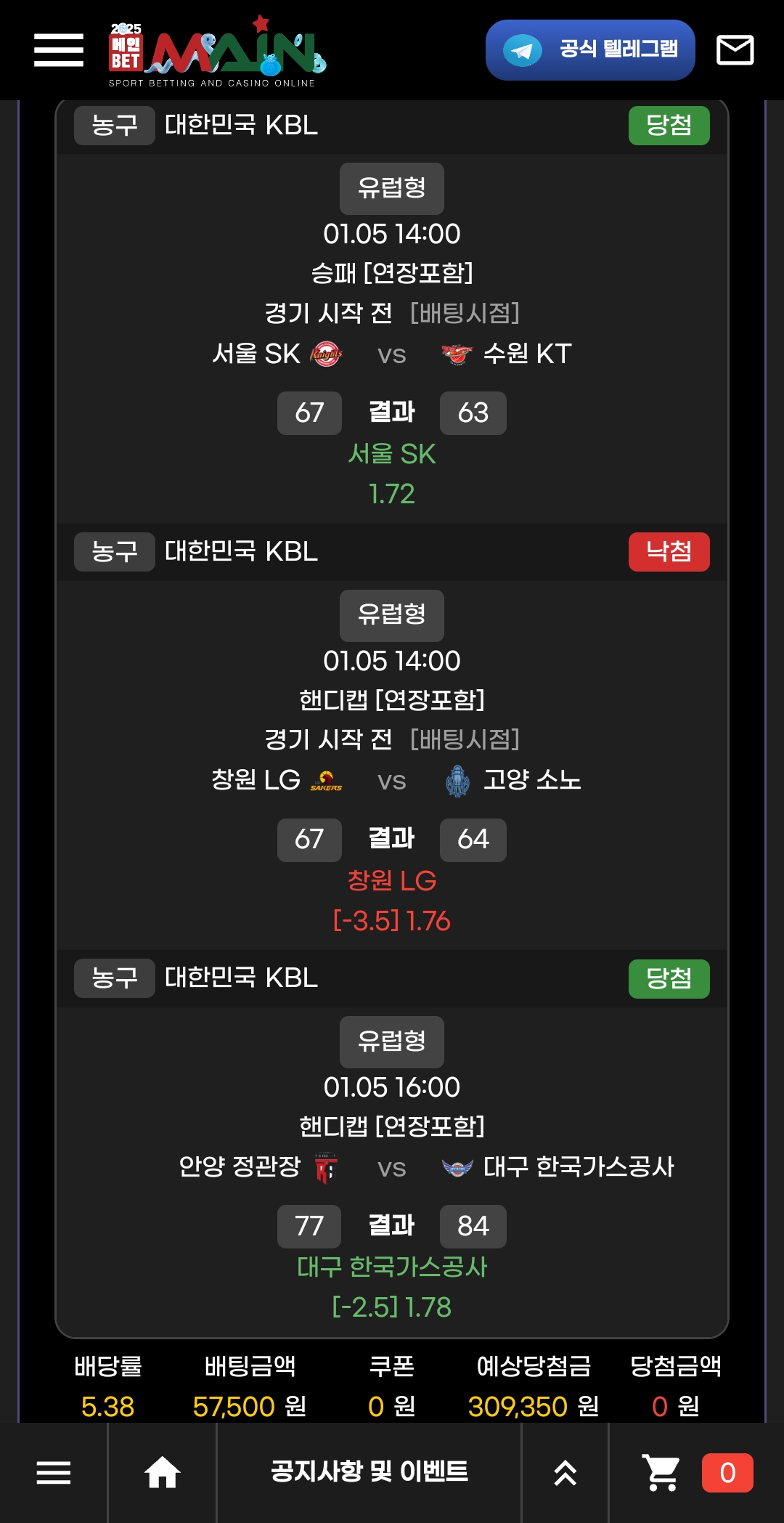This screenshot has height=1523, width=784.
Task: Open the 공식 텔레그램 channel button
Action: tap(590, 50)
